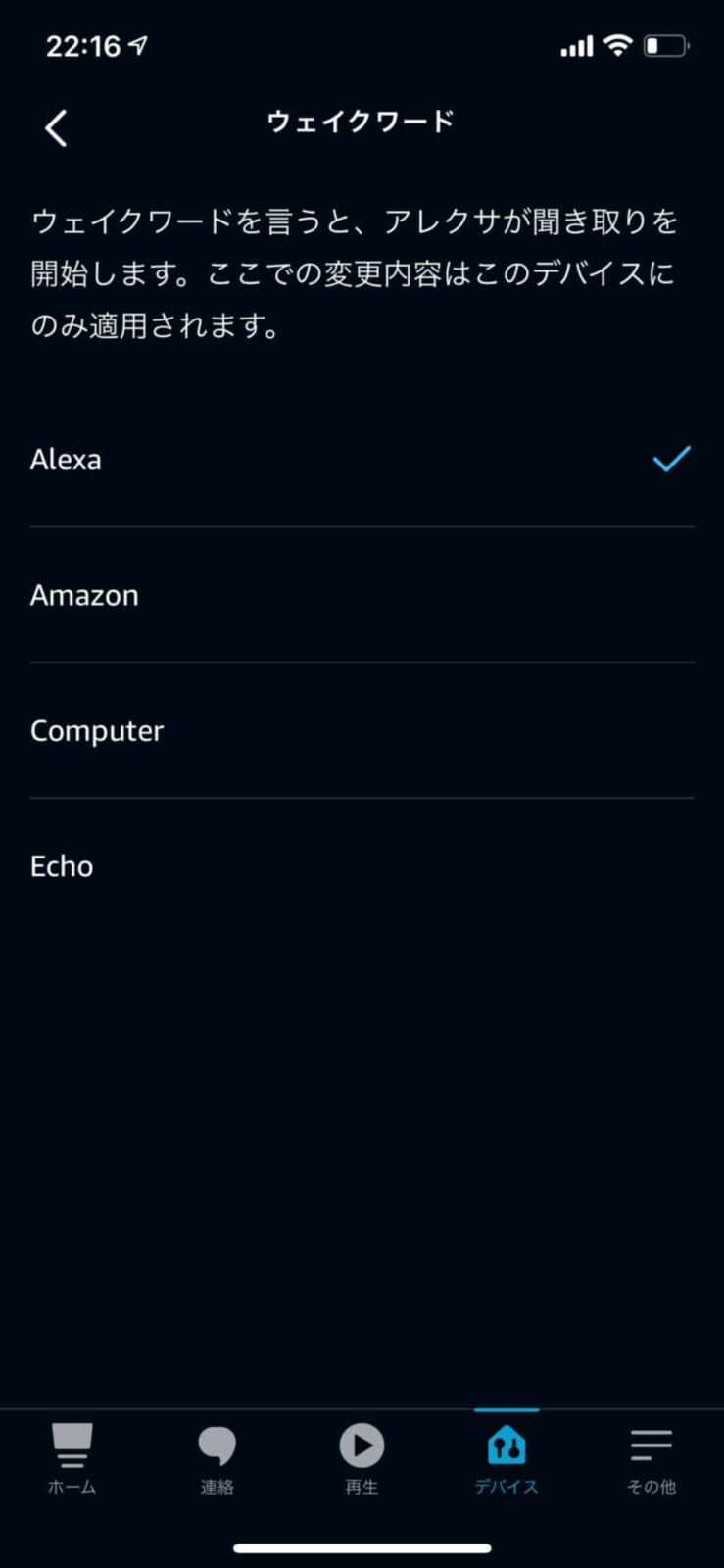Tap the Wi-Fi status icon
Viewport: 724px width, 1568px height.
[618, 45]
